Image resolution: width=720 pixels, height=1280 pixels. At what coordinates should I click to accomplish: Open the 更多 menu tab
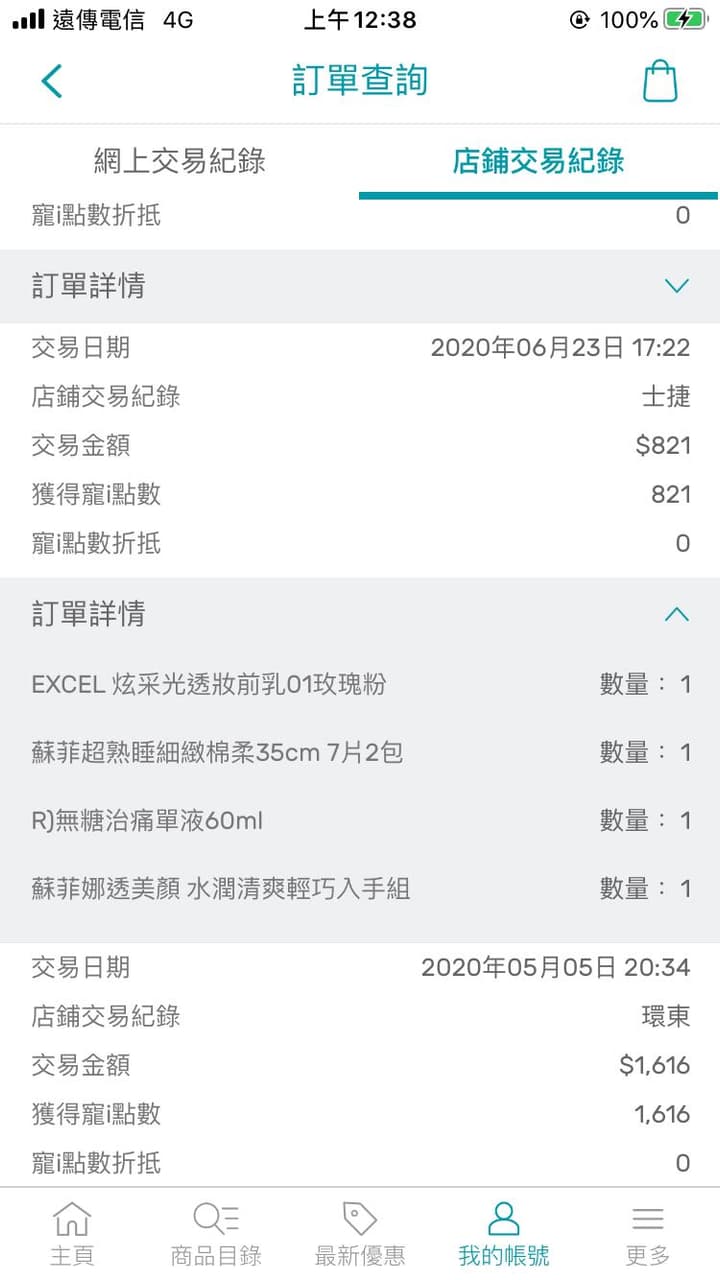[648, 1234]
